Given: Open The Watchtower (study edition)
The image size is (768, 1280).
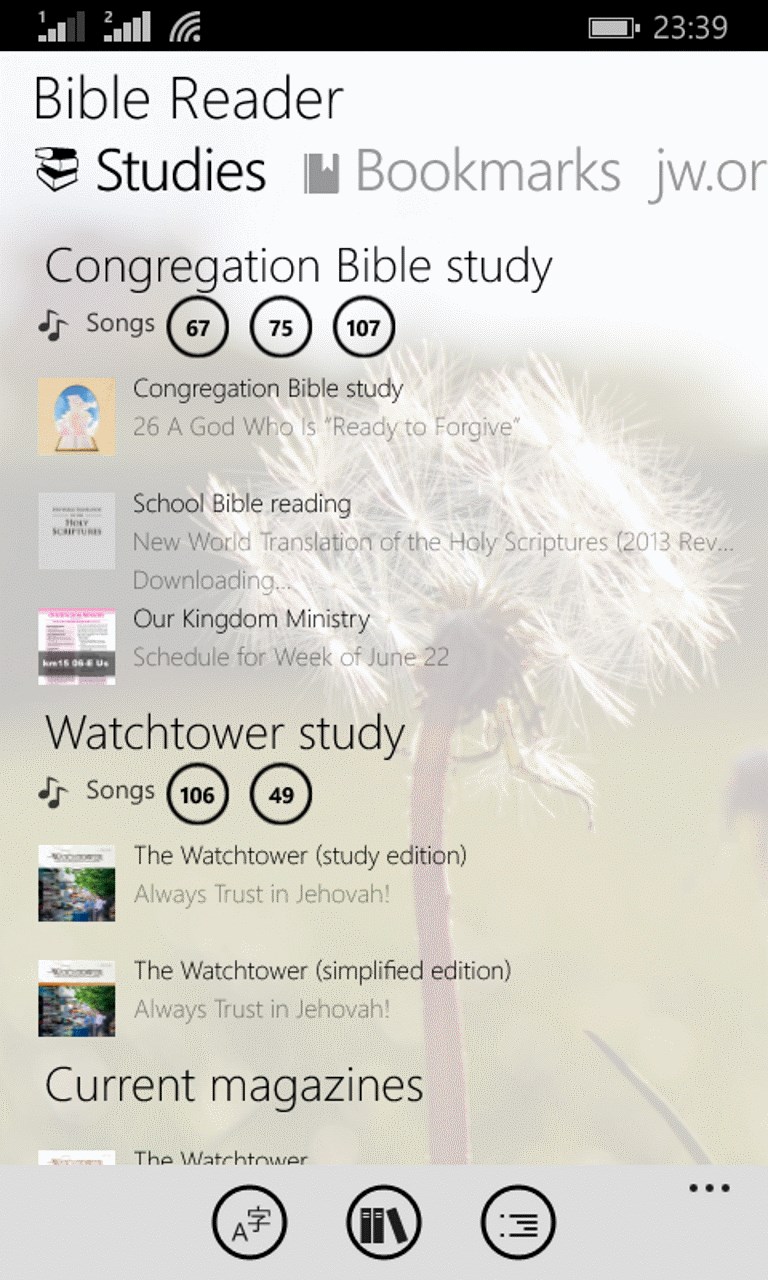Looking at the screenshot, I should point(300,874).
